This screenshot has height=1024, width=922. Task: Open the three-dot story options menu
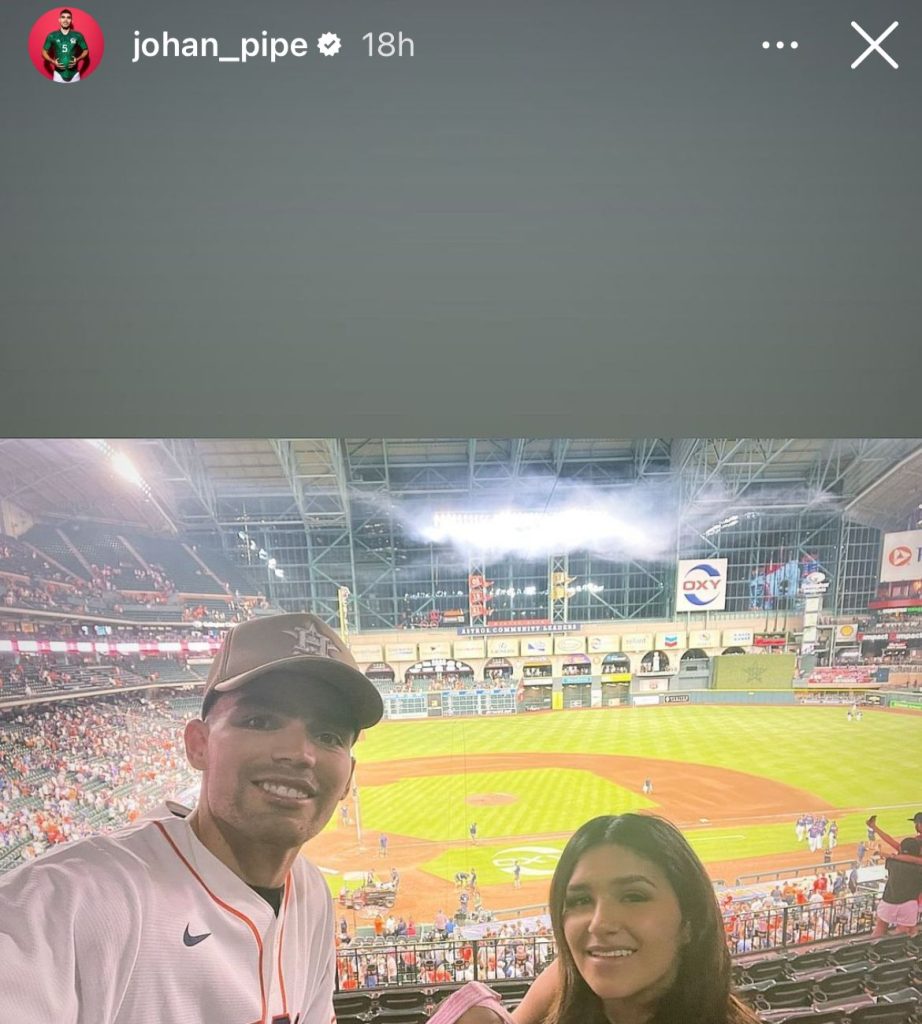[x=780, y=45]
